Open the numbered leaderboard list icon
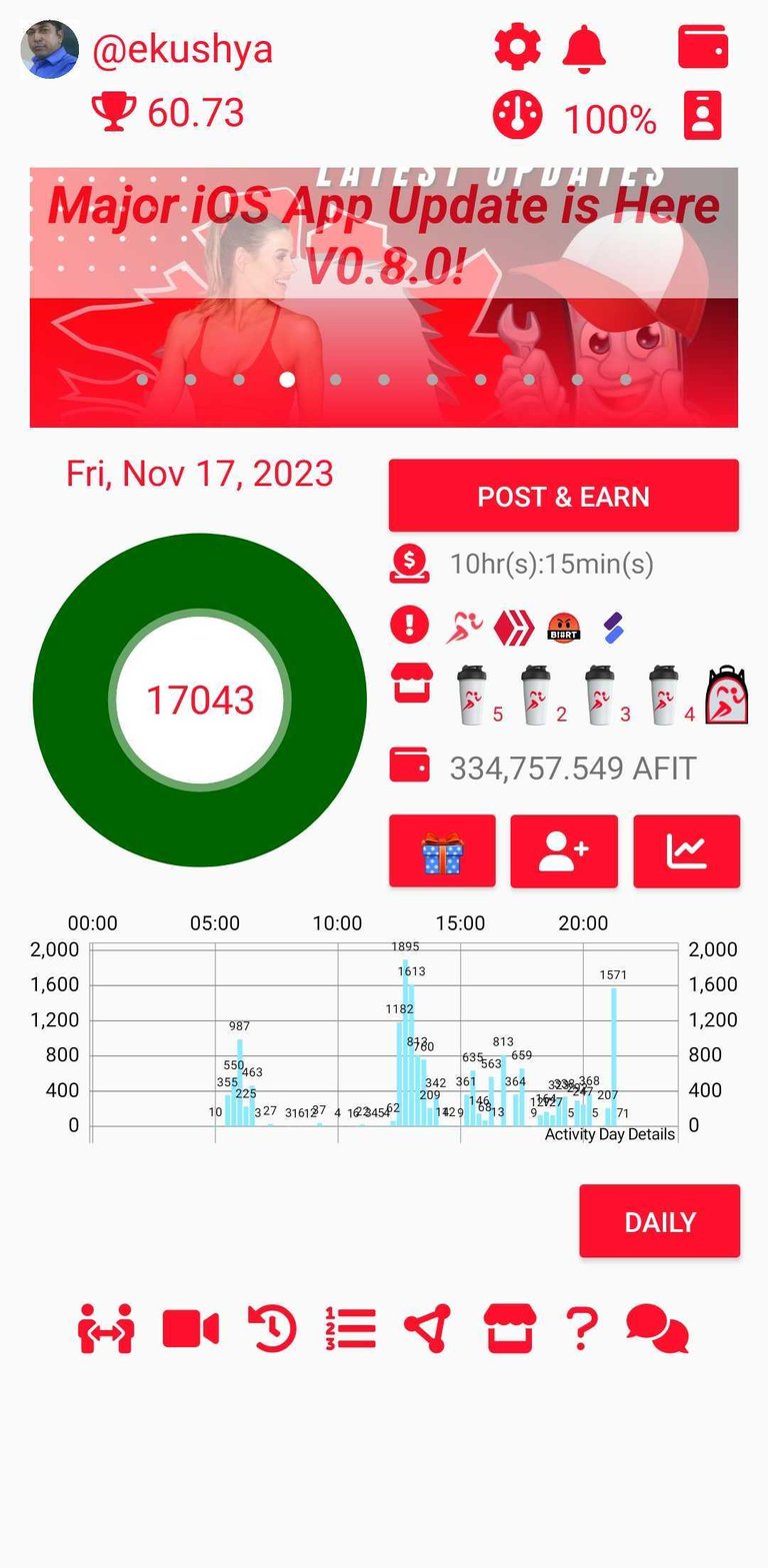768x1568 pixels. coord(350,1330)
